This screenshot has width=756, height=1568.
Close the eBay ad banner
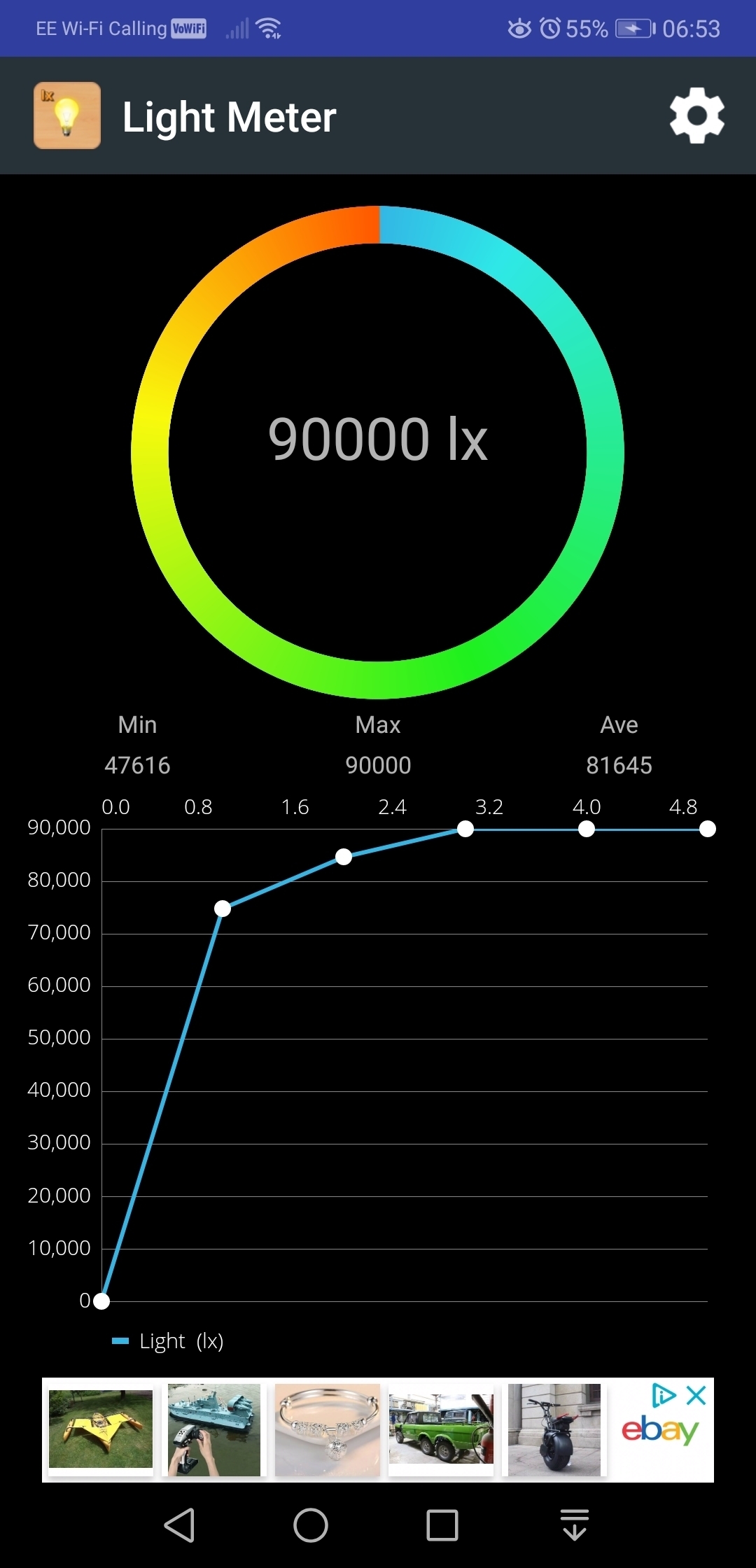coord(696,1395)
